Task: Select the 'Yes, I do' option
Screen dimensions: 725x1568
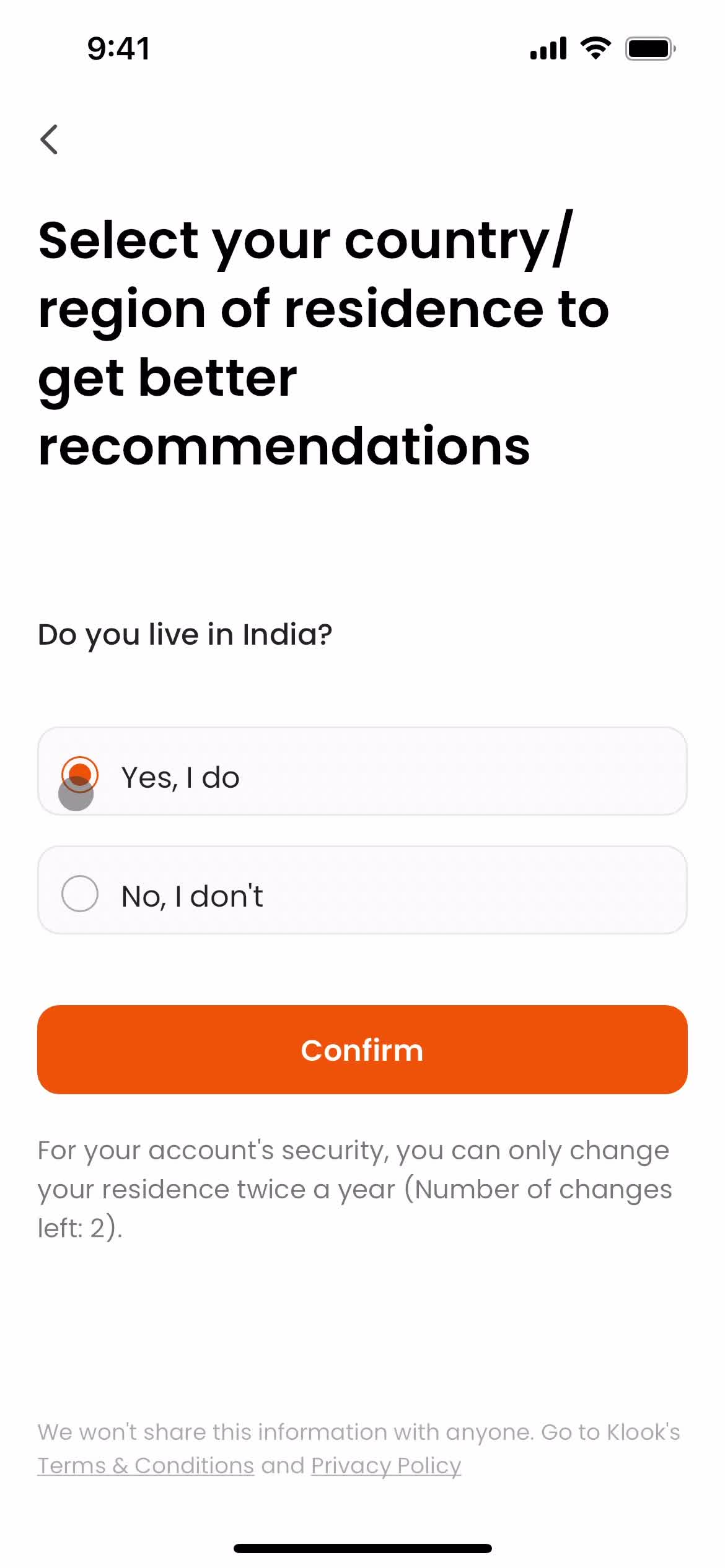Action: point(362,772)
